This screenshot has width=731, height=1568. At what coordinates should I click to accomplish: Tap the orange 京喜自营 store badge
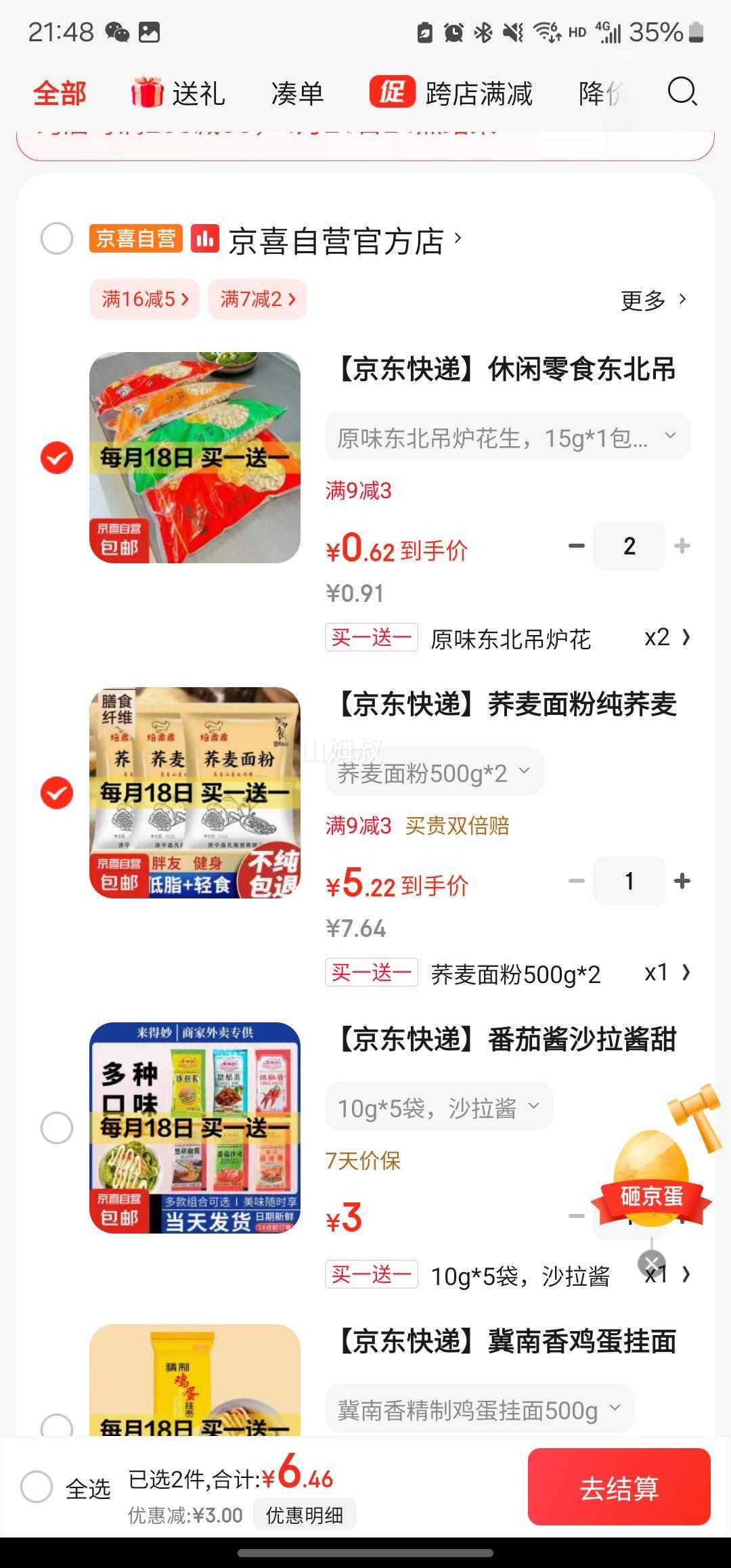(x=134, y=238)
